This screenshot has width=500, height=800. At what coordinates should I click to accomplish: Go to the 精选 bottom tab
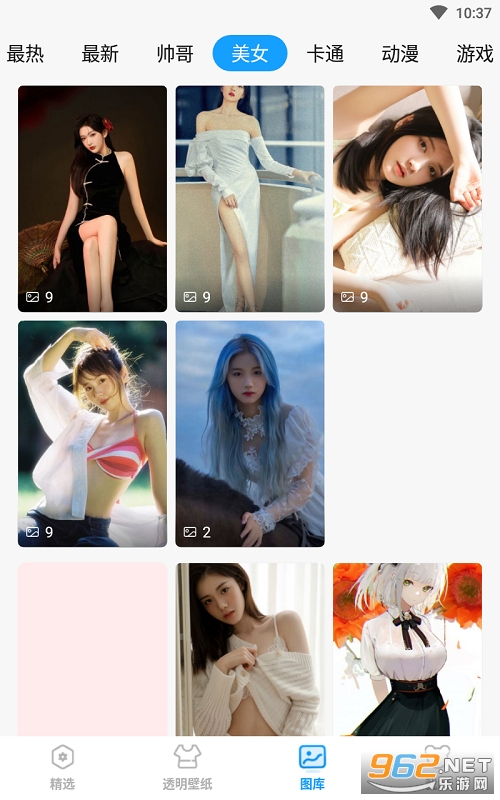coord(62,767)
